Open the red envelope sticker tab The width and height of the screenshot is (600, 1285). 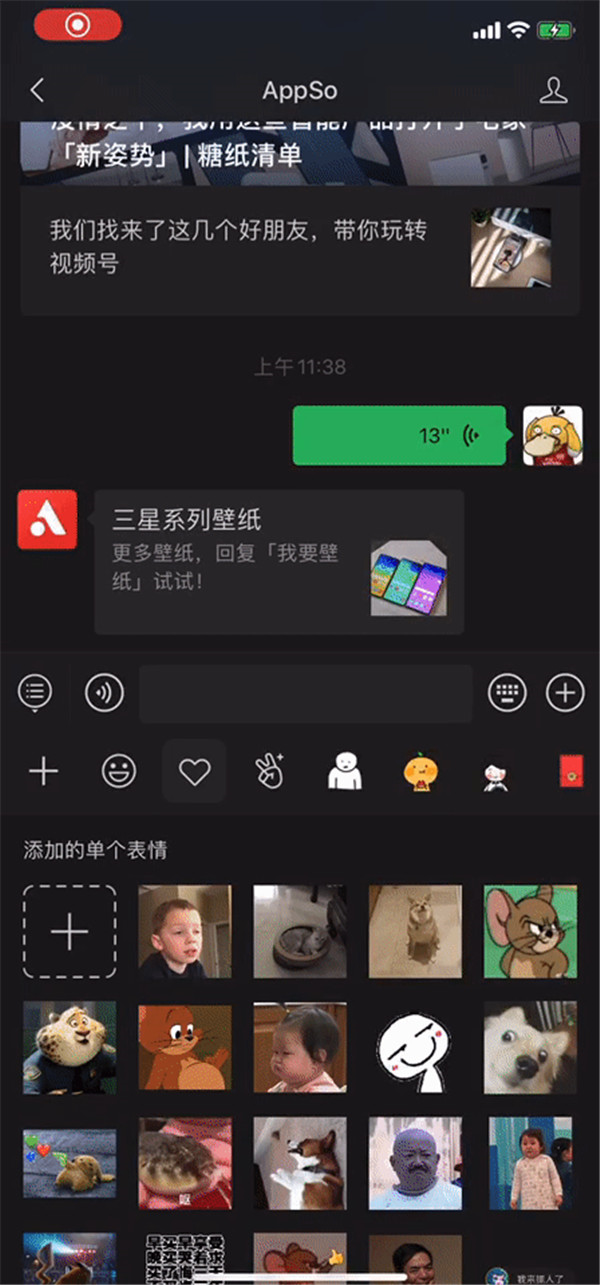pos(571,771)
